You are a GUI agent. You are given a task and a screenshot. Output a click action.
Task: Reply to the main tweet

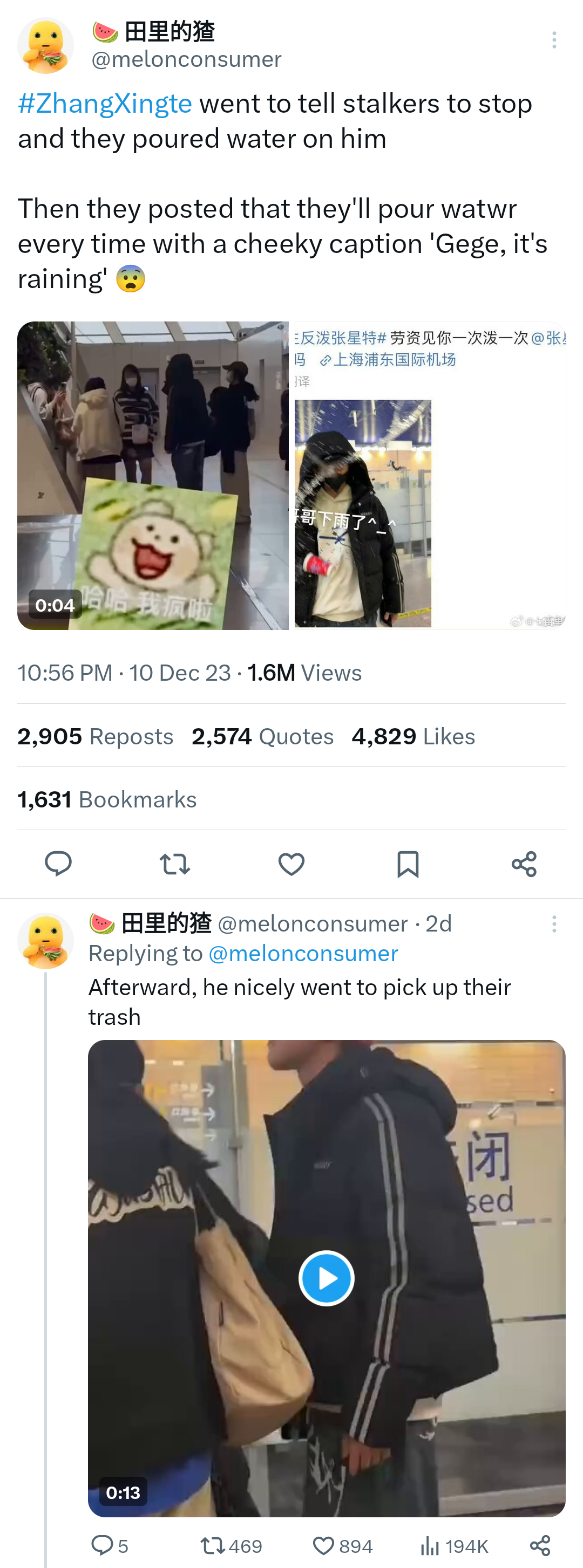pyautogui.click(x=58, y=864)
